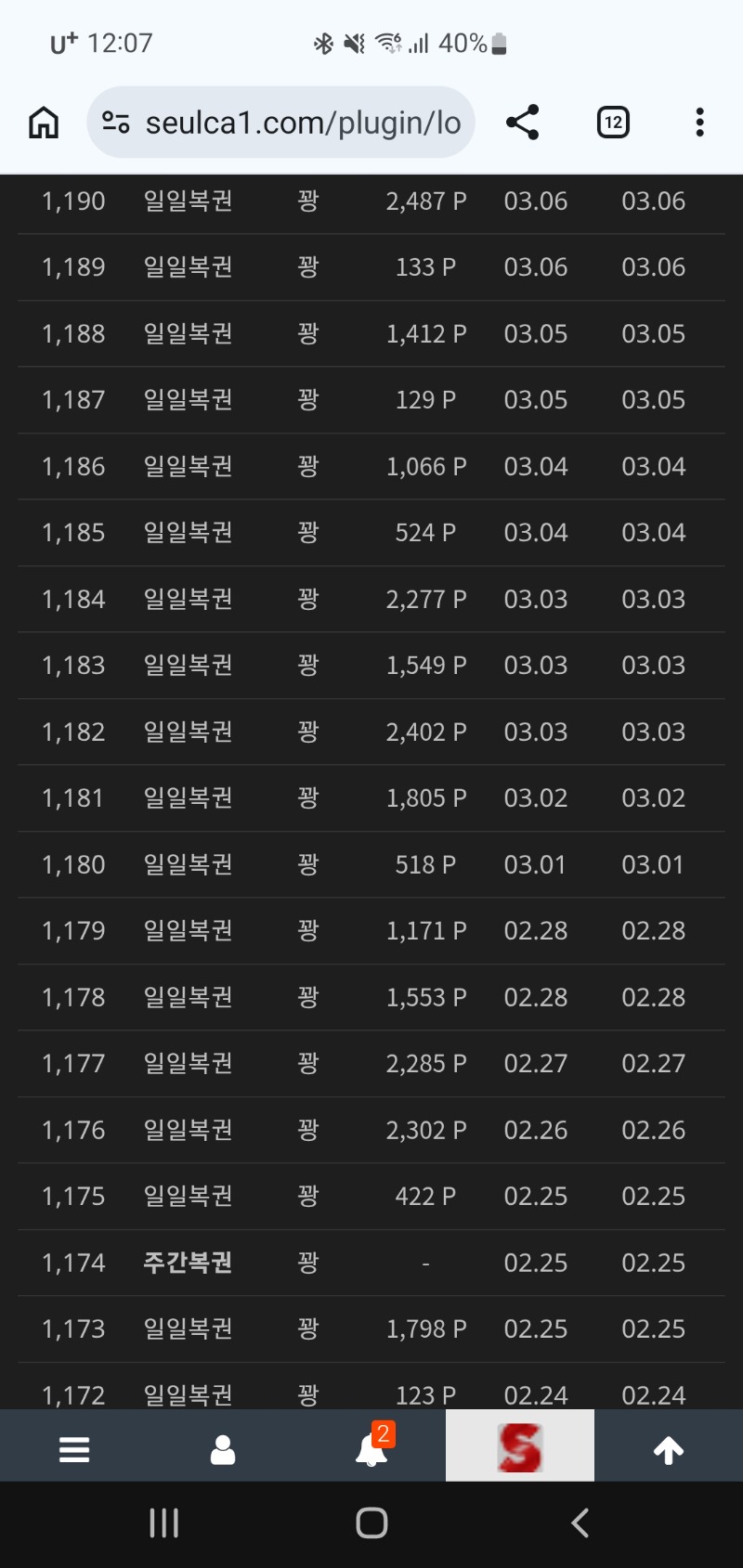Tap the seulca1.com address bar
Screen dimensions: 743x1568
[288, 123]
